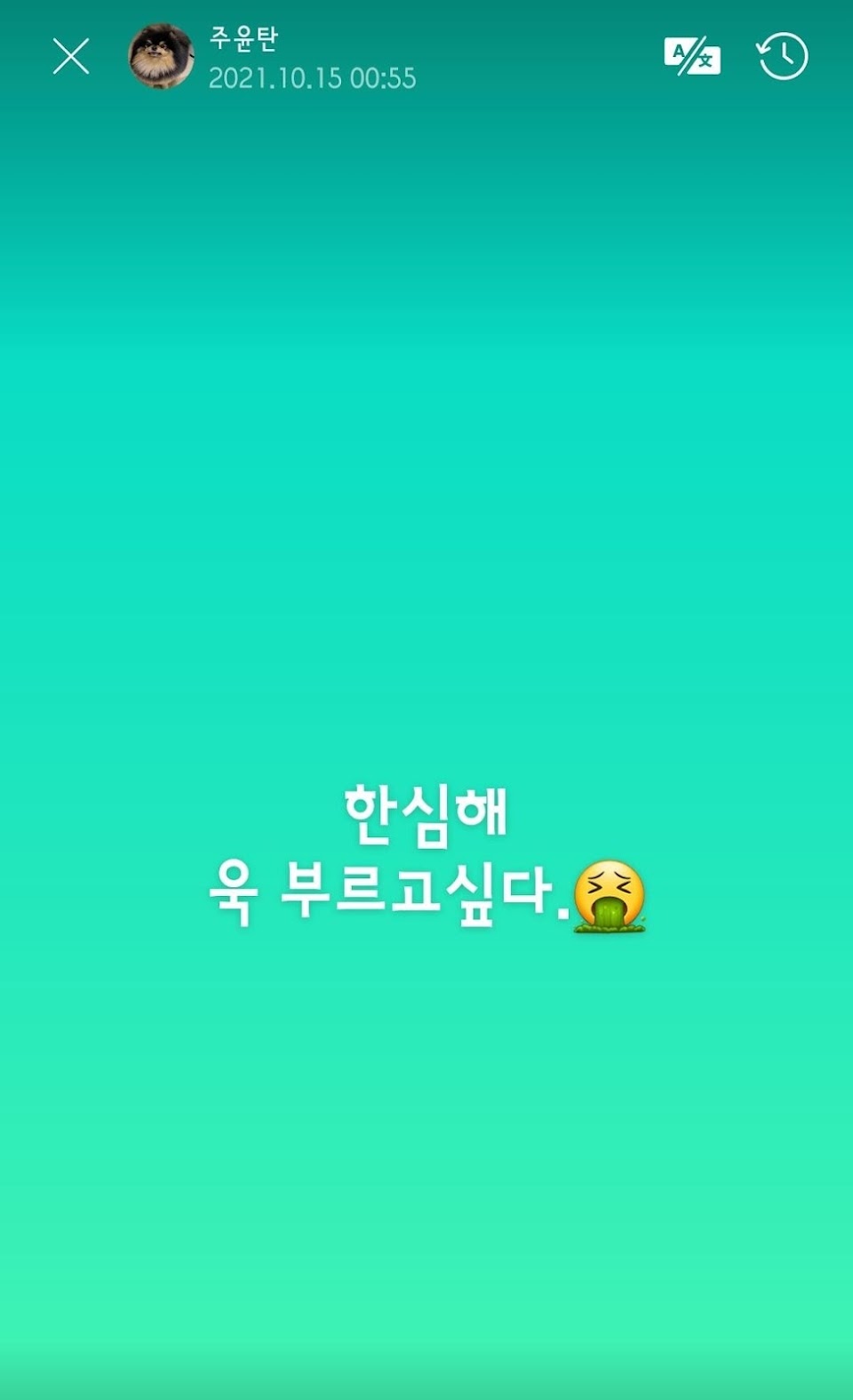Translate this post
The height and width of the screenshot is (1400, 853).
692,56
